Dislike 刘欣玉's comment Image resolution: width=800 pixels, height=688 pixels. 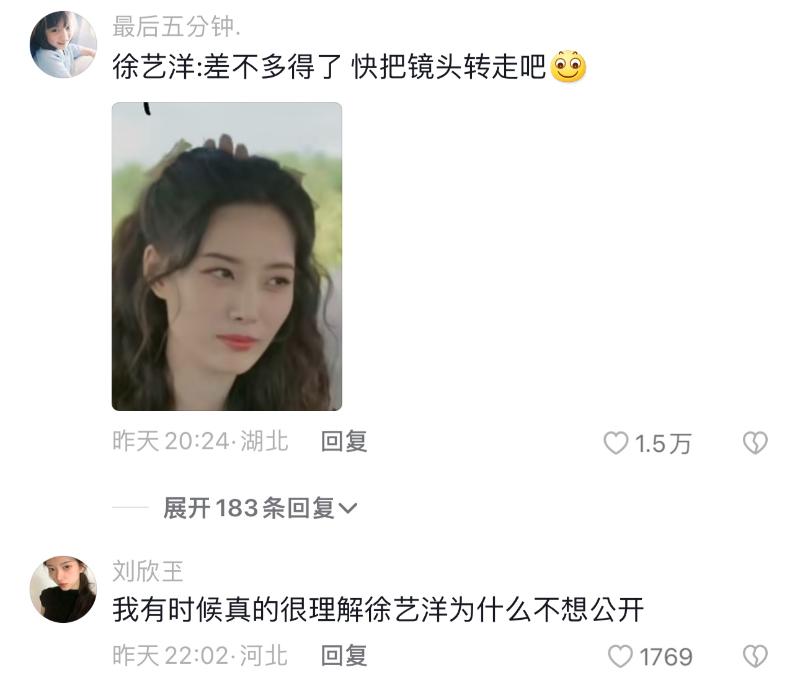(x=755, y=657)
